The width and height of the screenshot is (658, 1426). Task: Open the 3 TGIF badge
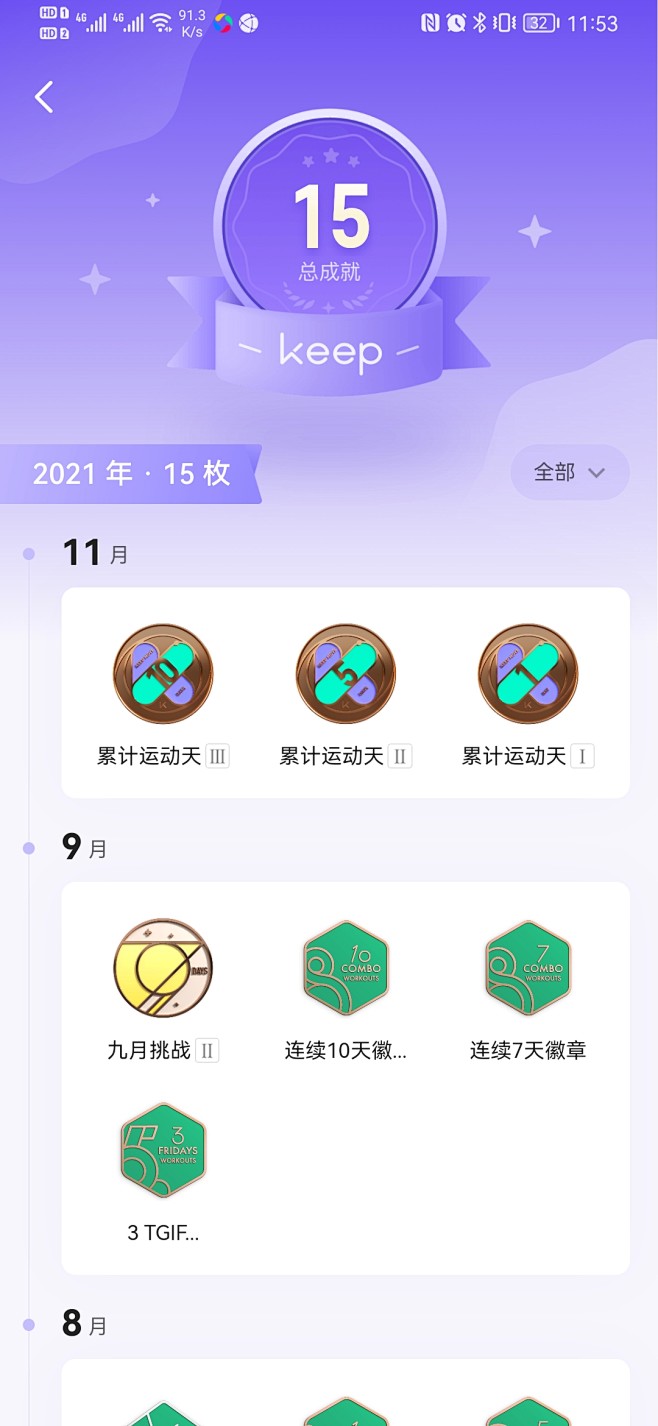click(x=163, y=1151)
